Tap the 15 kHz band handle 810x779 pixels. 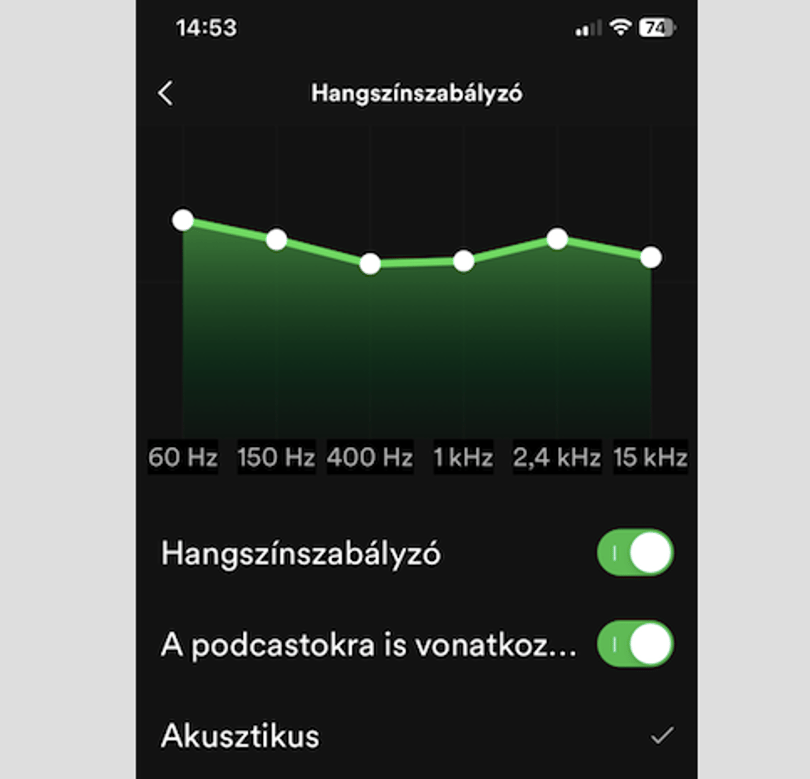click(x=650, y=257)
